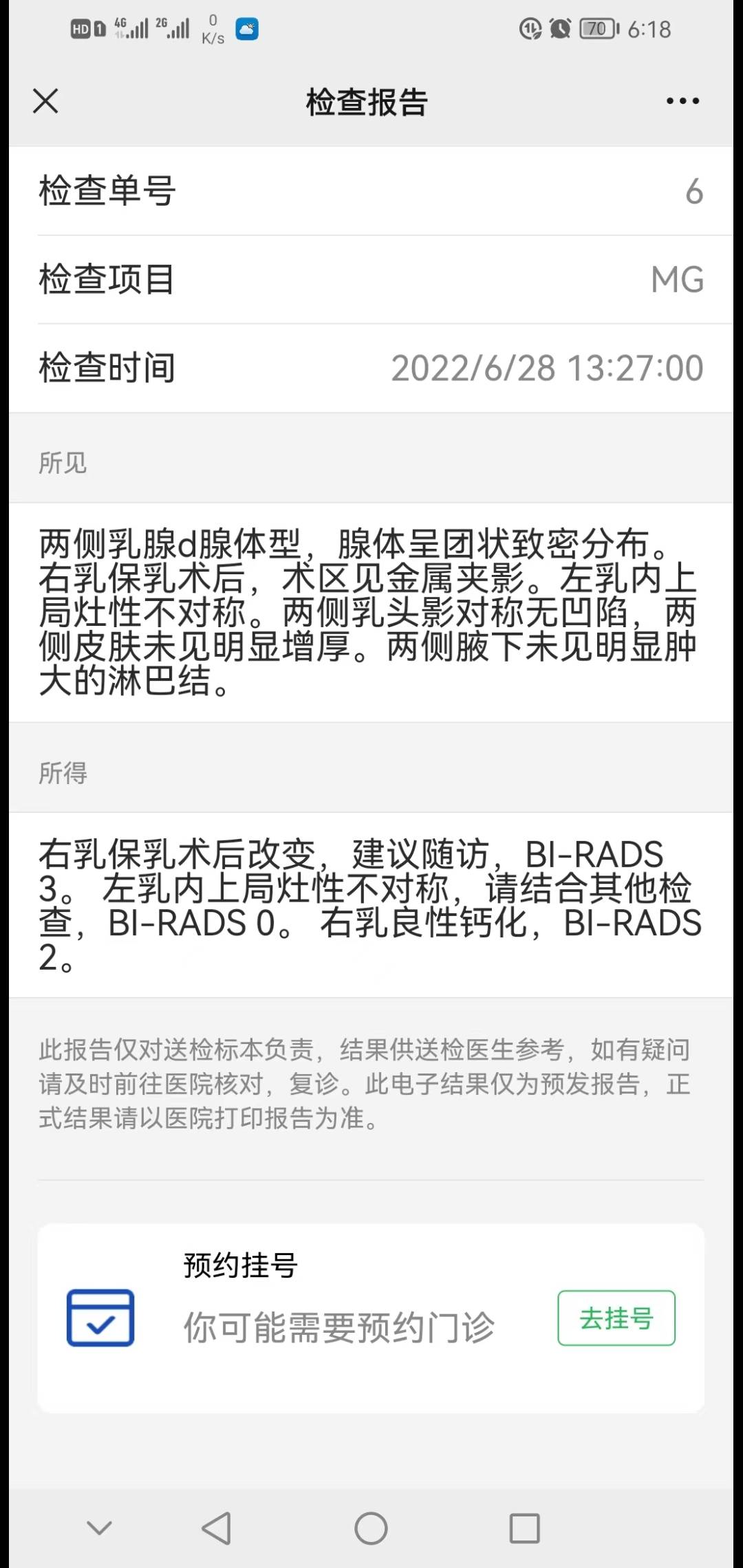Tap the weather icon in the status bar
Image resolution: width=743 pixels, height=1568 pixels.
[248, 29]
